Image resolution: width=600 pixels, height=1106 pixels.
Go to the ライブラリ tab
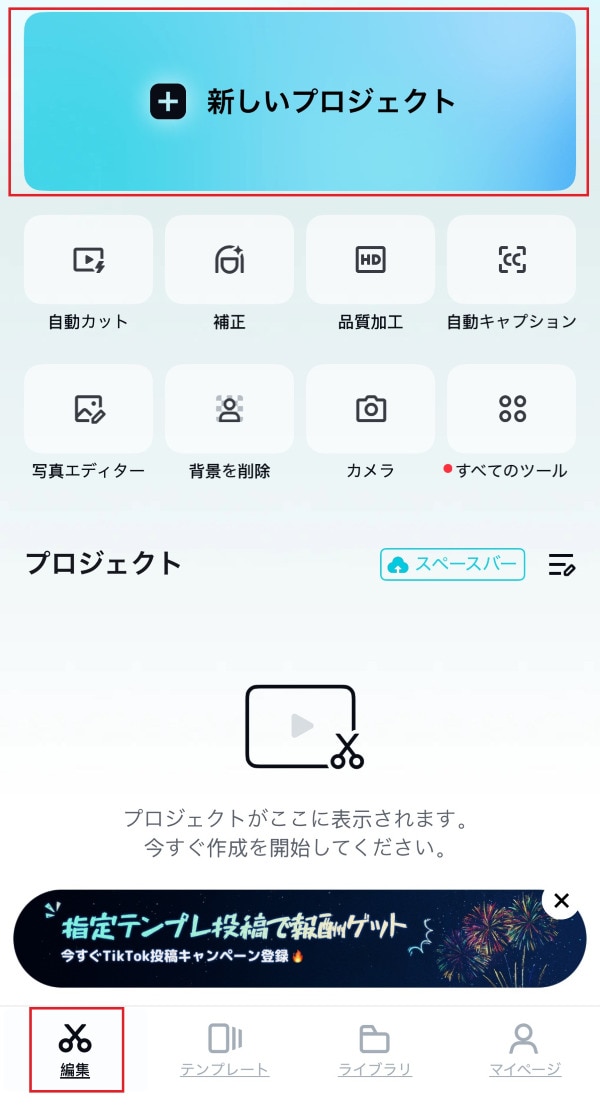click(x=375, y=1049)
